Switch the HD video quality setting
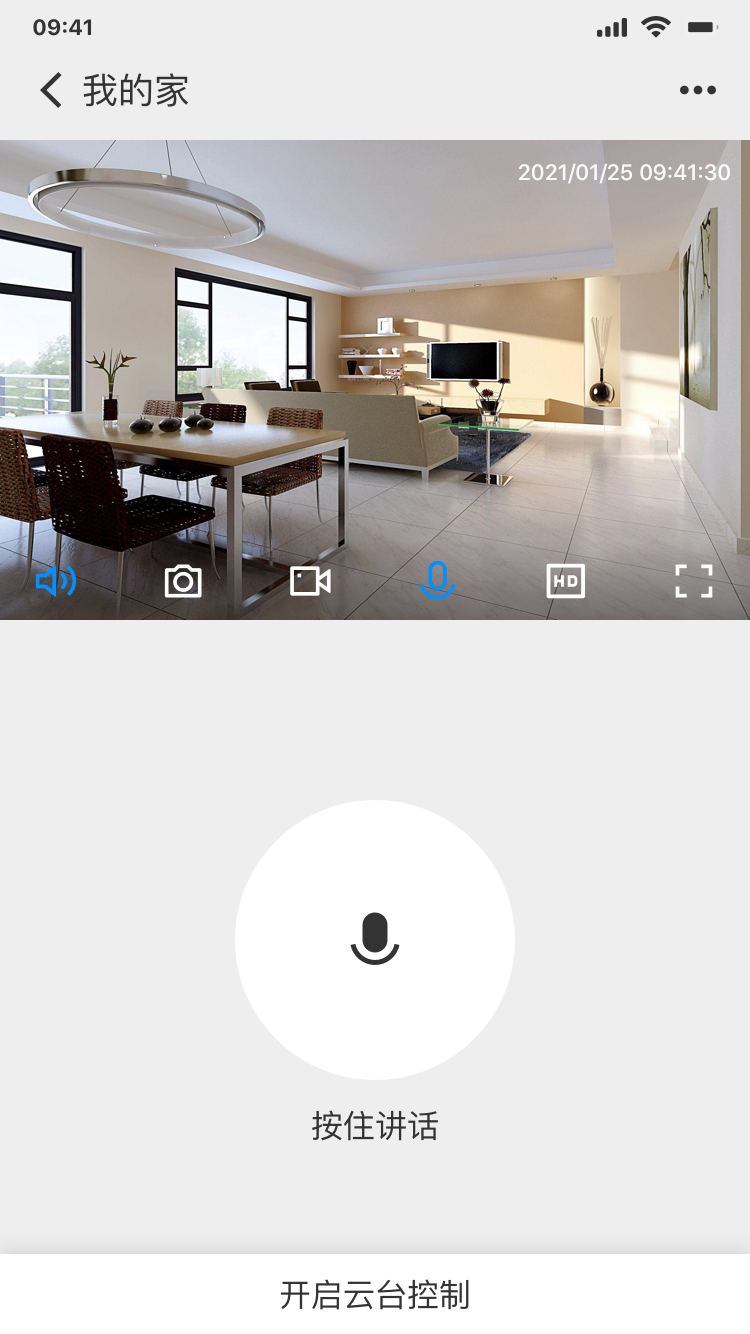The image size is (750, 1334). pos(565,581)
